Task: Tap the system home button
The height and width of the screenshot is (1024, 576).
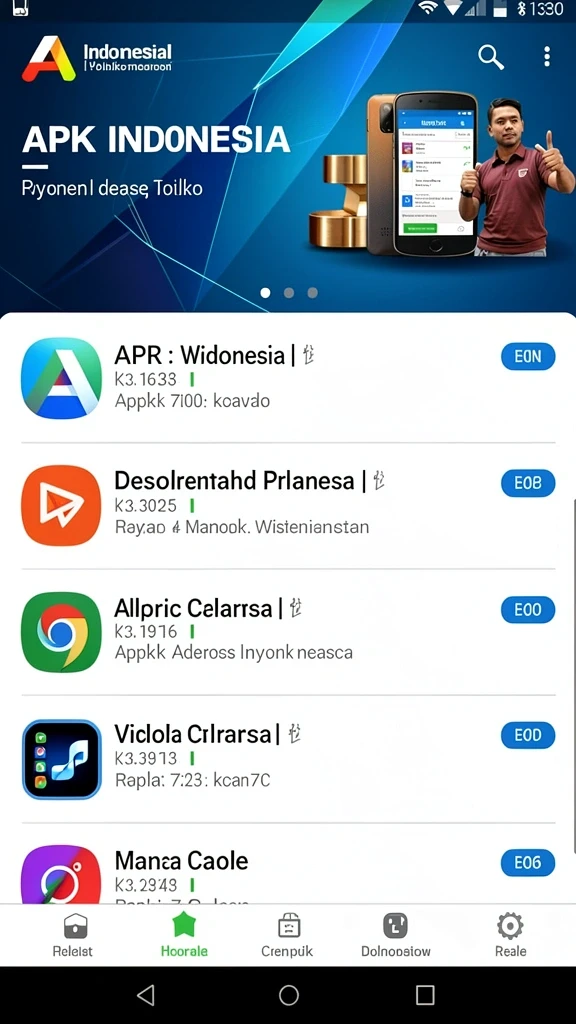Action: tap(289, 995)
